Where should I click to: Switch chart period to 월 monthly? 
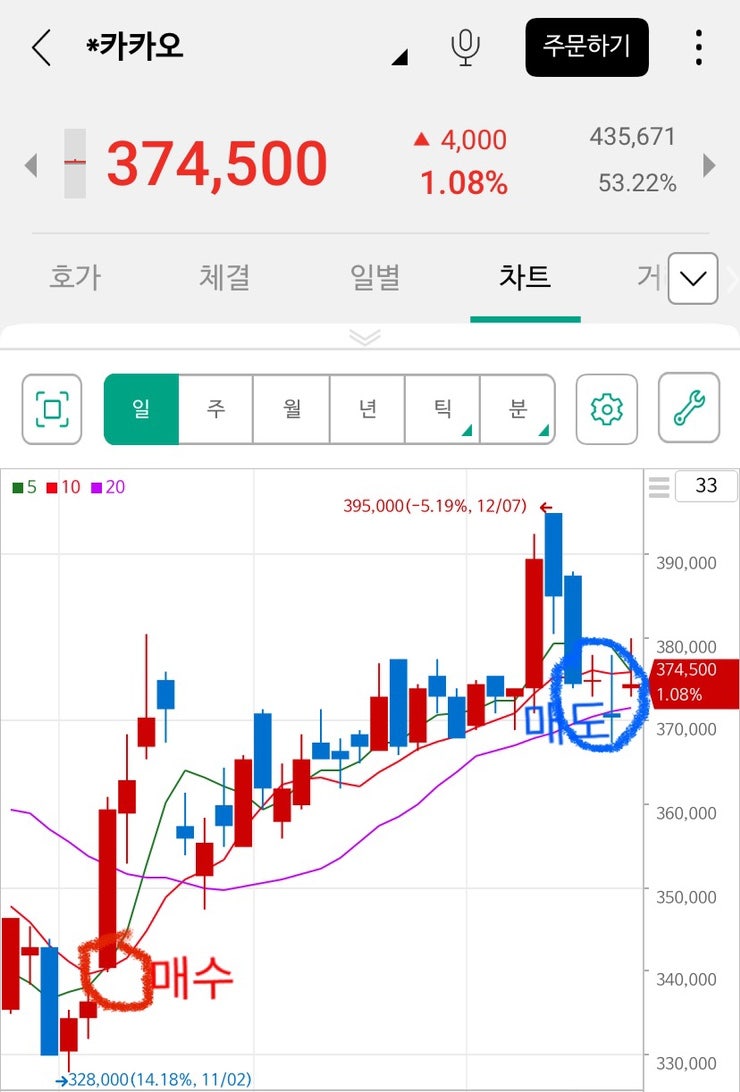click(290, 410)
